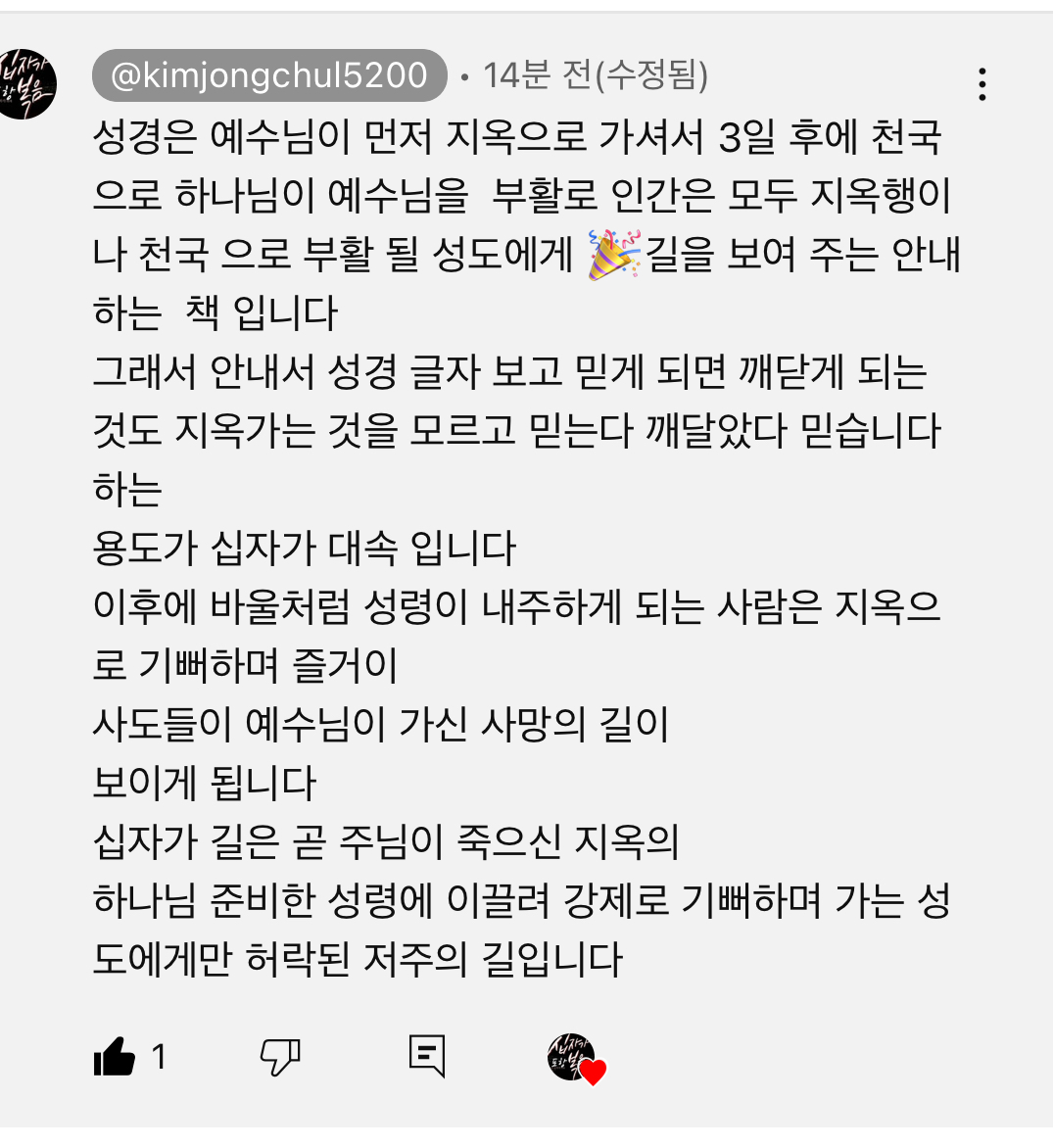Open the comment's three-dot overflow menu

tap(981, 84)
